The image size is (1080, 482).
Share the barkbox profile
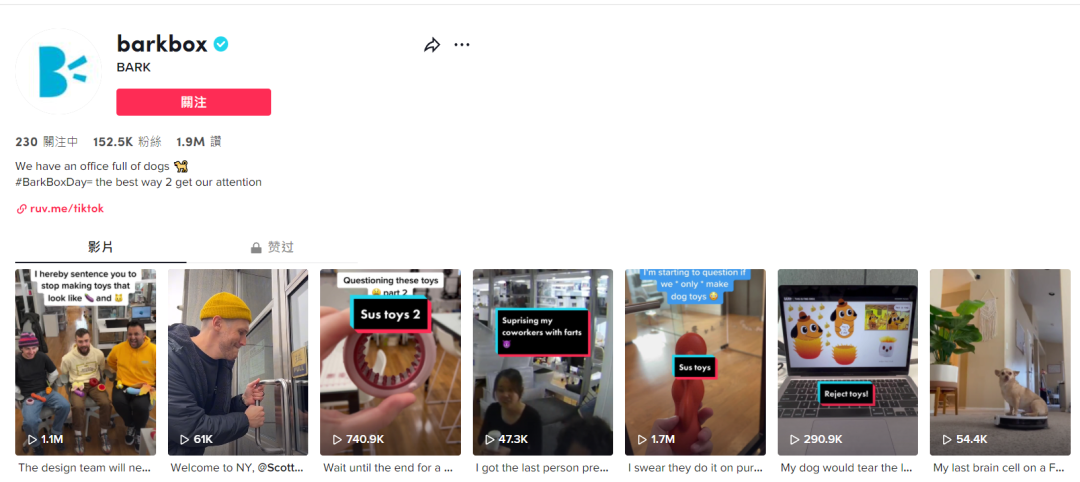[432, 45]
